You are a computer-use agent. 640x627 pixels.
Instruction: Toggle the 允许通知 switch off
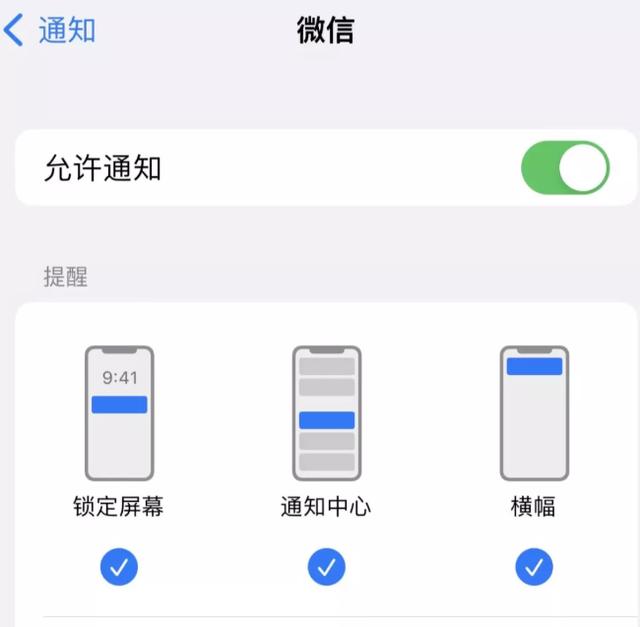coord(564,168)
